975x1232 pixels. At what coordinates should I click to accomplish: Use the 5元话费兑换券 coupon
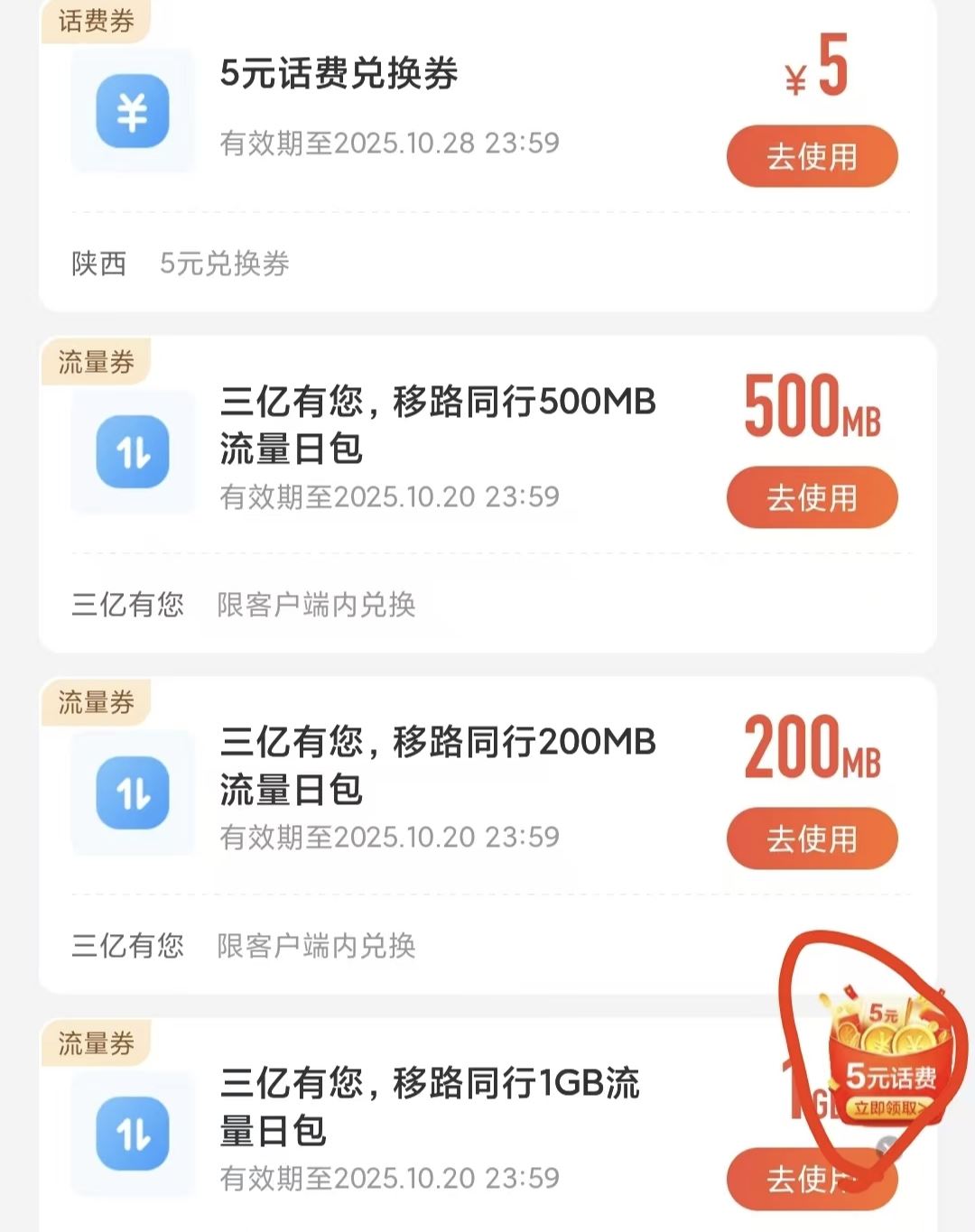(812, 157)
